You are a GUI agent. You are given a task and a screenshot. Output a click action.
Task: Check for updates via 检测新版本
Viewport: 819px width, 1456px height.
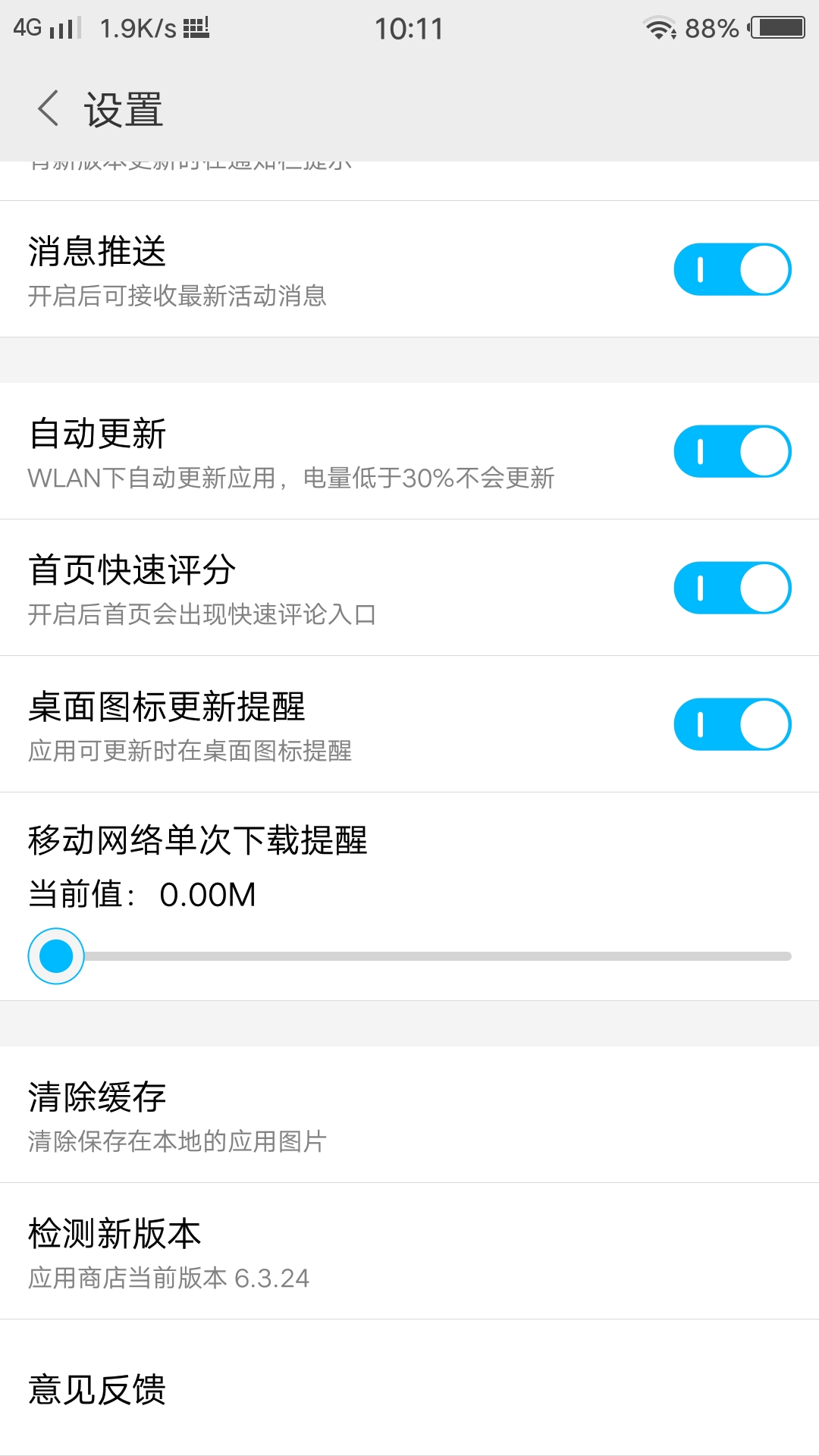[x=409, y=1251]
